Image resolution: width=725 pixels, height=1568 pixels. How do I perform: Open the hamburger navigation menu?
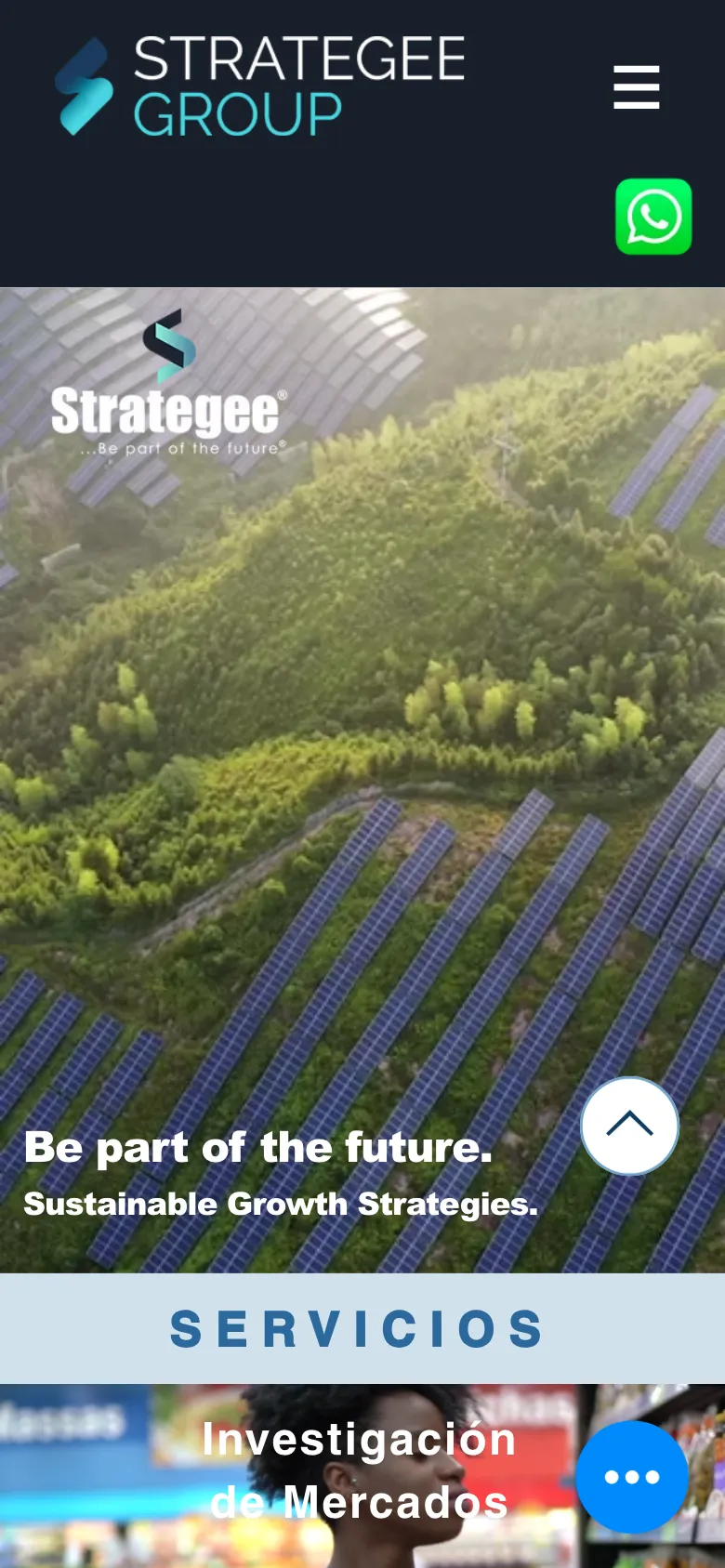[637, 87]
